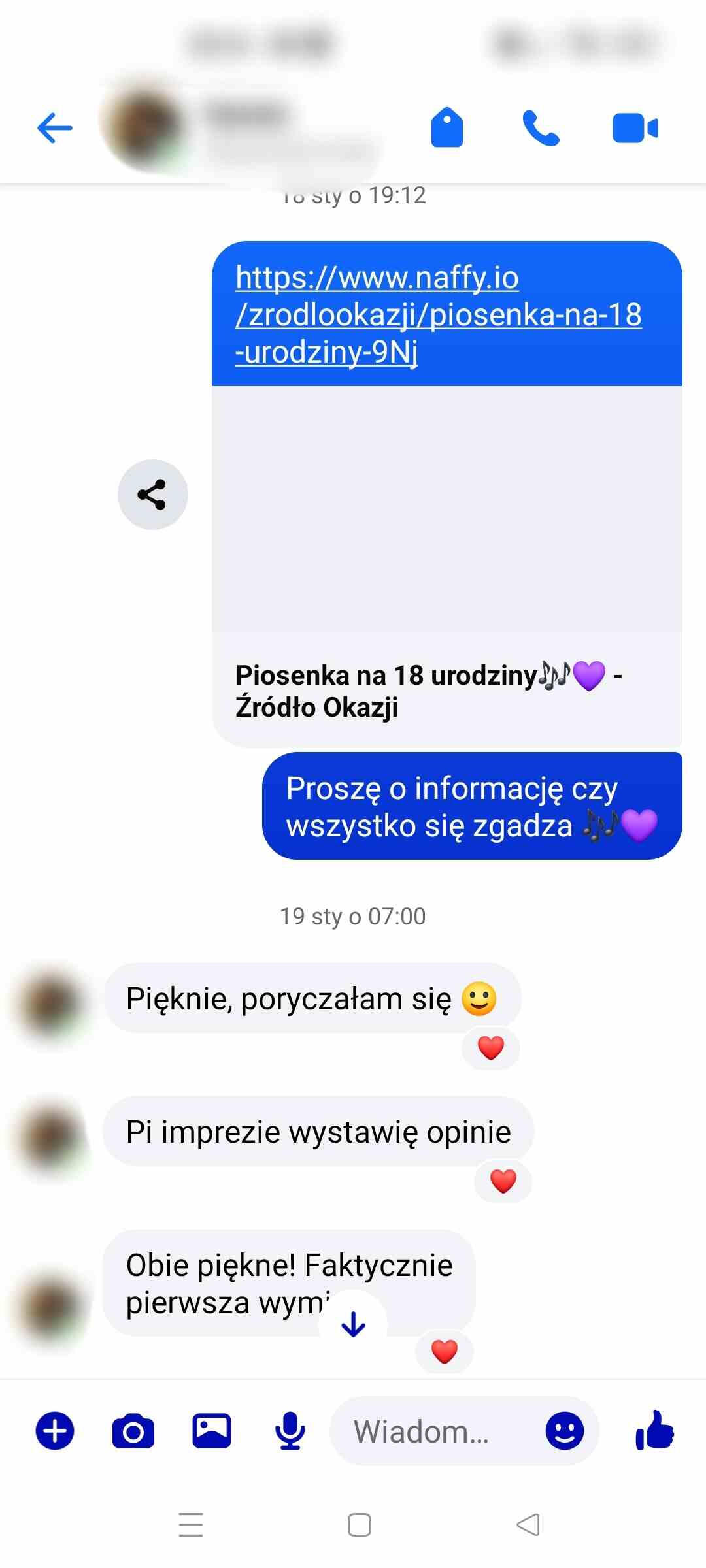
Task: Focus the Wiadomość text field
Action: (x=431, y=1431)
